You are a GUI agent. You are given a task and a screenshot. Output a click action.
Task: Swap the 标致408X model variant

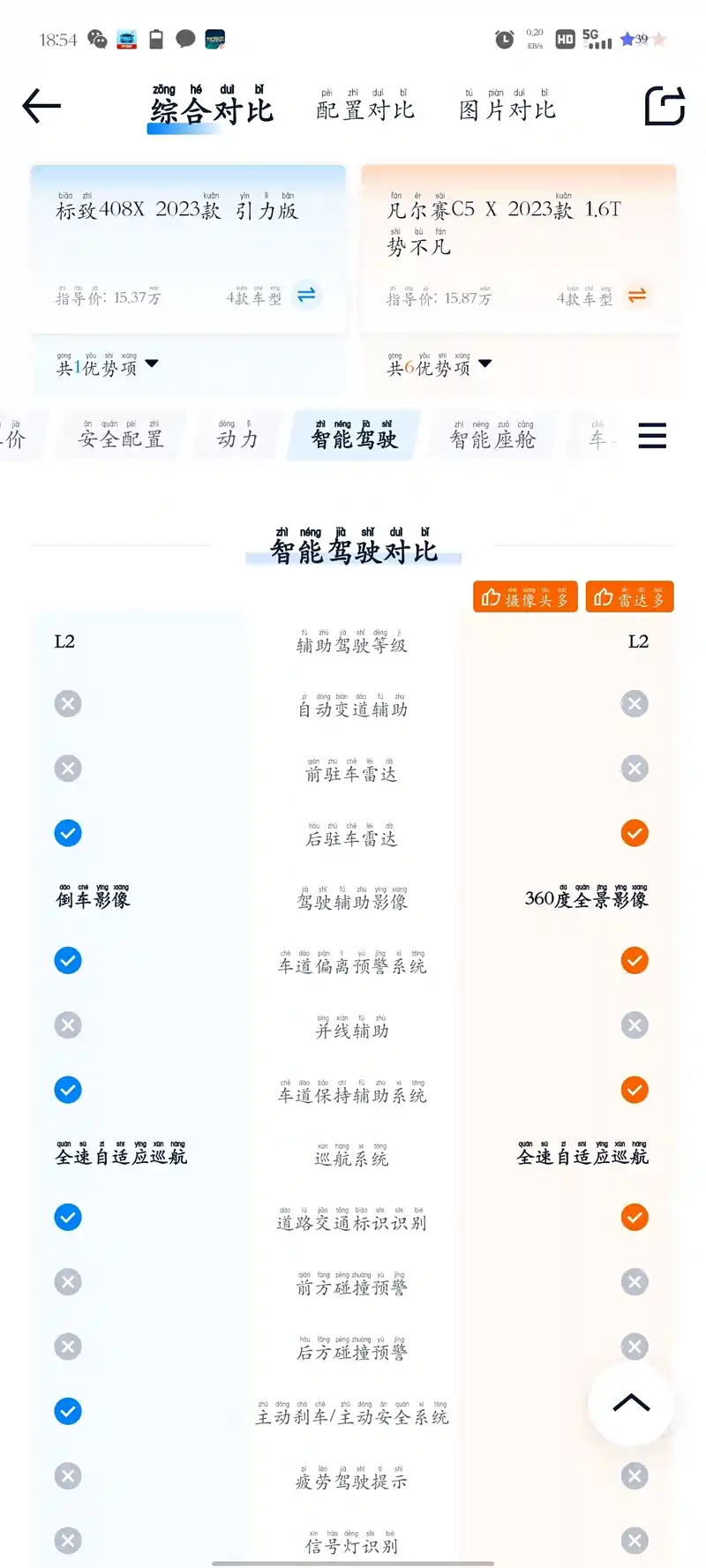pos(305,296)
